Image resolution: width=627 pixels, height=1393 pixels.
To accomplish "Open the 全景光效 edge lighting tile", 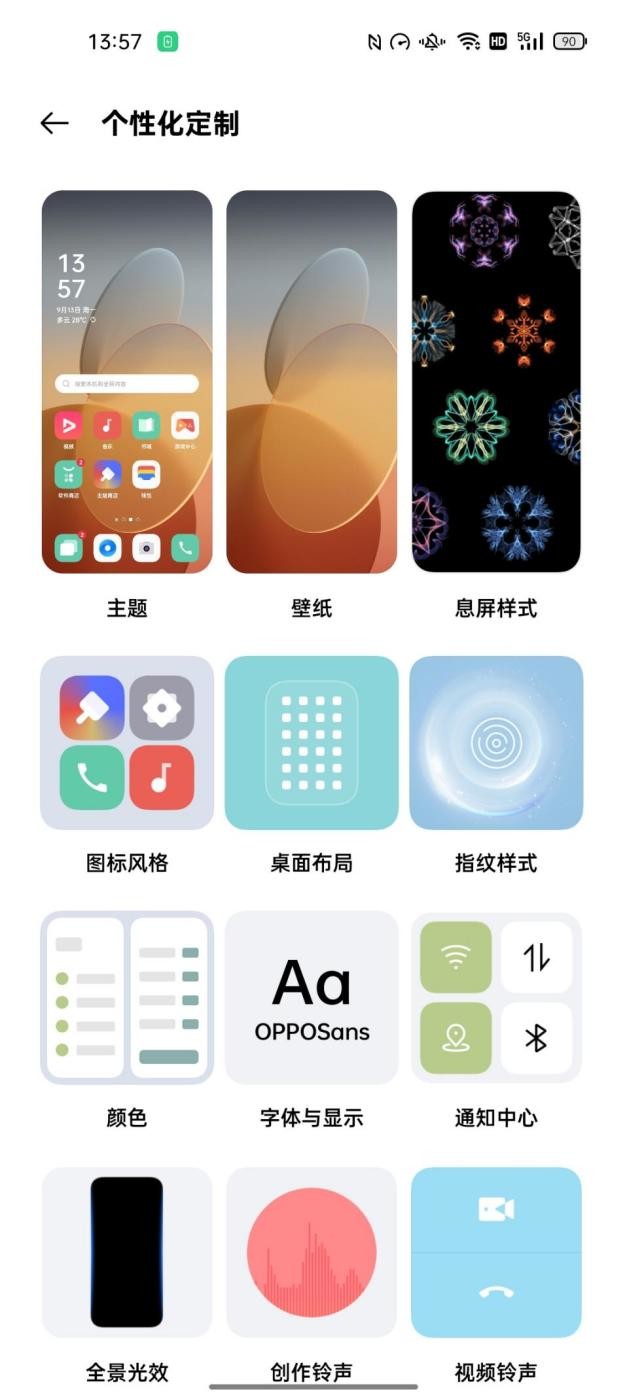I will pyautogui.click(x=127, y=1252).
